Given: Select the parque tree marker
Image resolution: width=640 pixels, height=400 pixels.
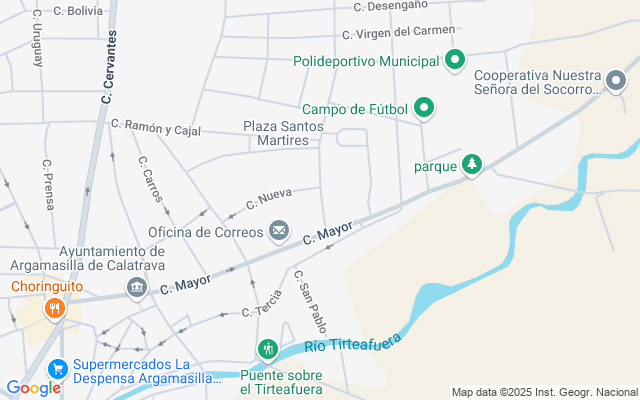Looking at the screenshot, I should pyautogui.click(x=472, y=165).
